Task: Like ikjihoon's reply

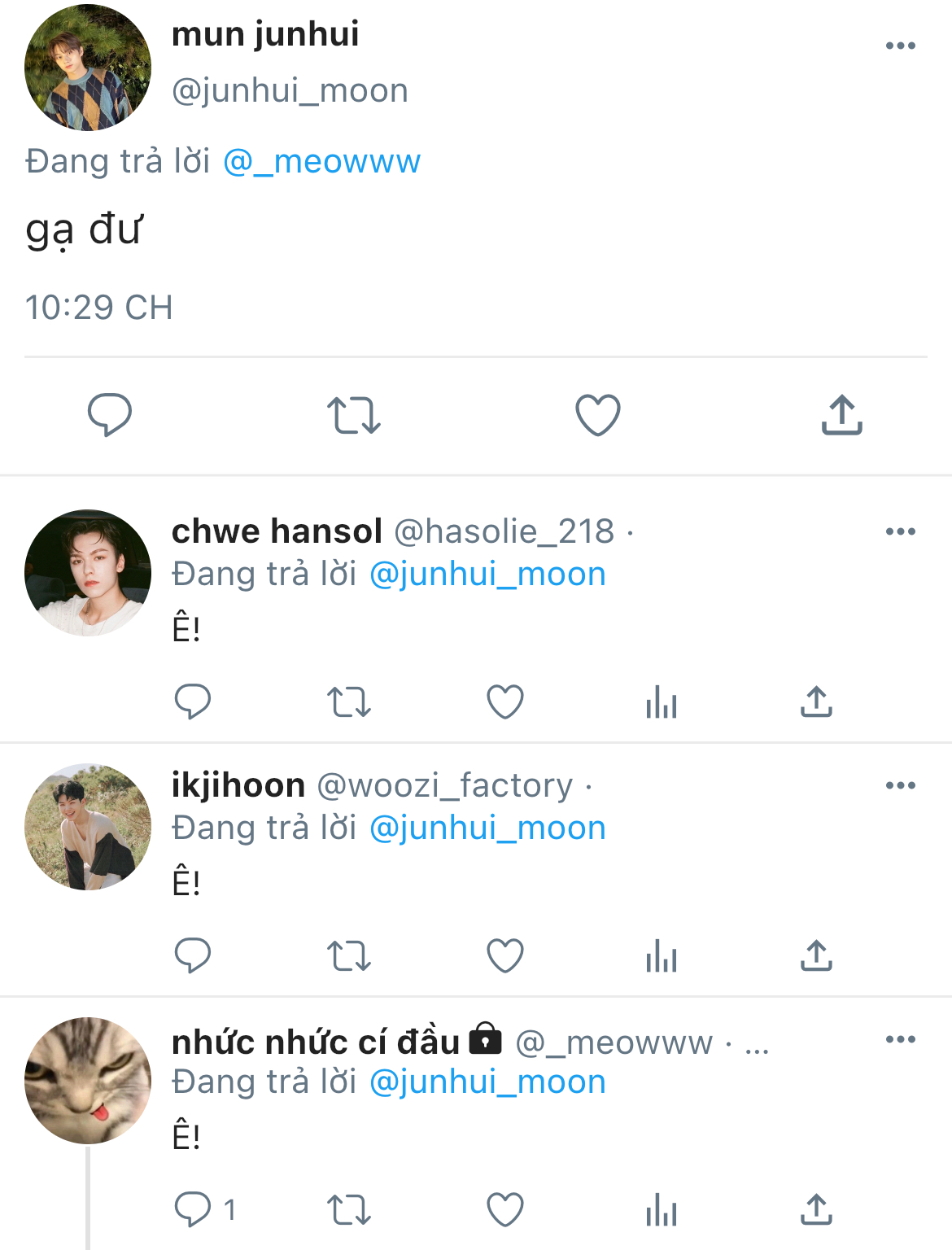Action: point(505,955)
